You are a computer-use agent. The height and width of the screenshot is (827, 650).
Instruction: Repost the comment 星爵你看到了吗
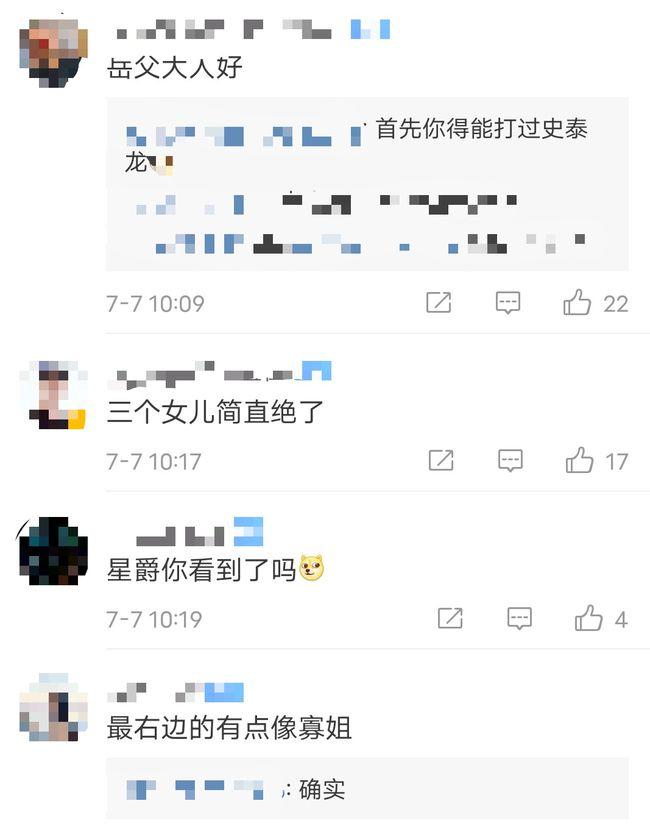pos(450,619)
